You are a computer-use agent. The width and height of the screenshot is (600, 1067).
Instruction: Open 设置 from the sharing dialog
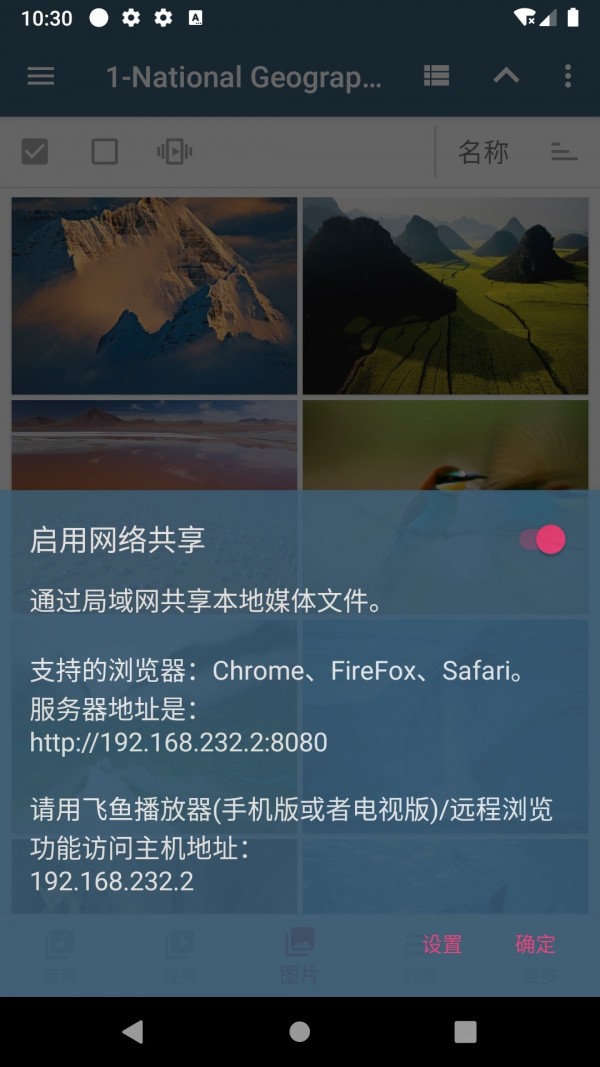coord(442,944)
